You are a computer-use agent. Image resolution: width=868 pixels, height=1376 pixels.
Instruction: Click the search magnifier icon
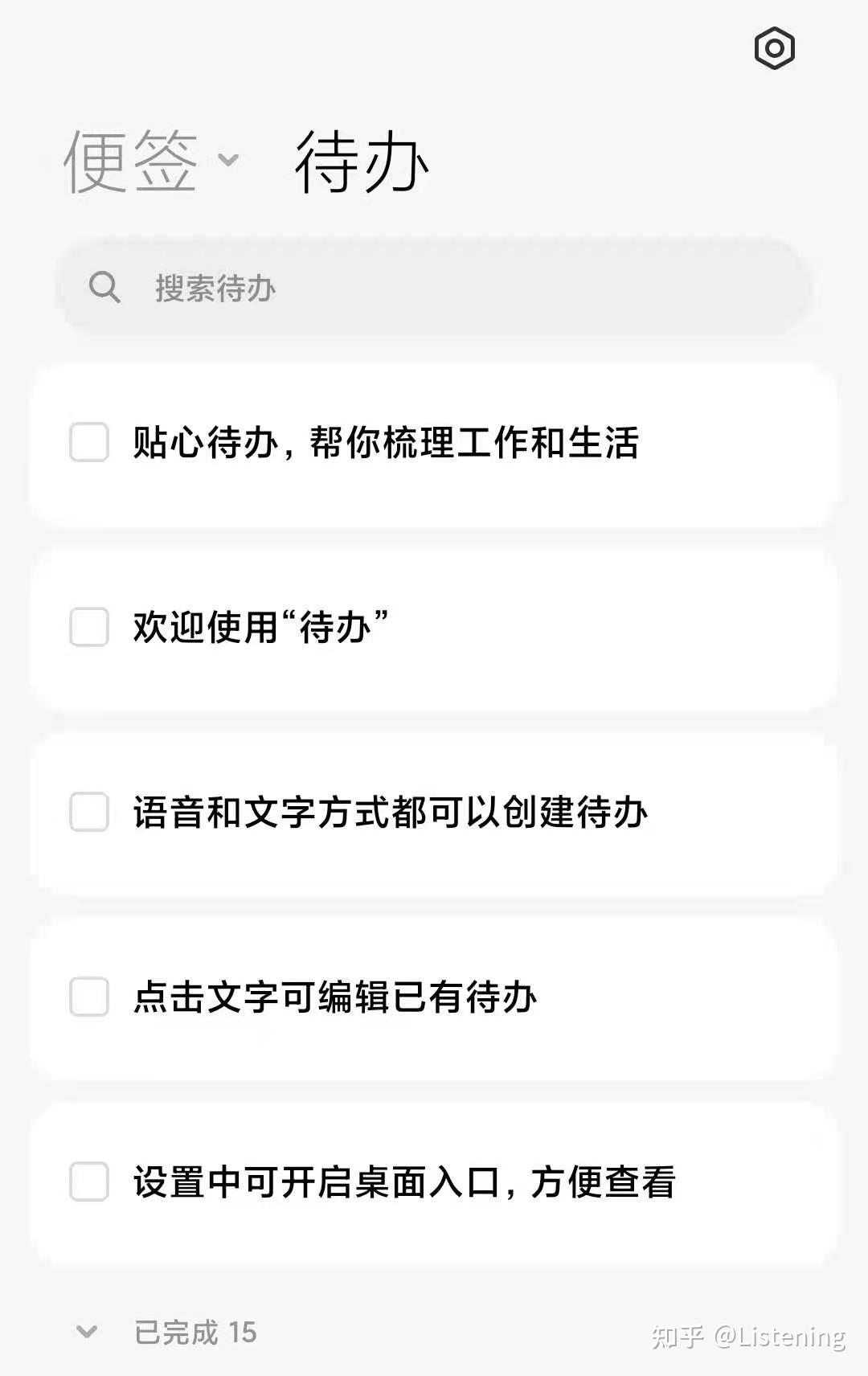click(105, 288)
